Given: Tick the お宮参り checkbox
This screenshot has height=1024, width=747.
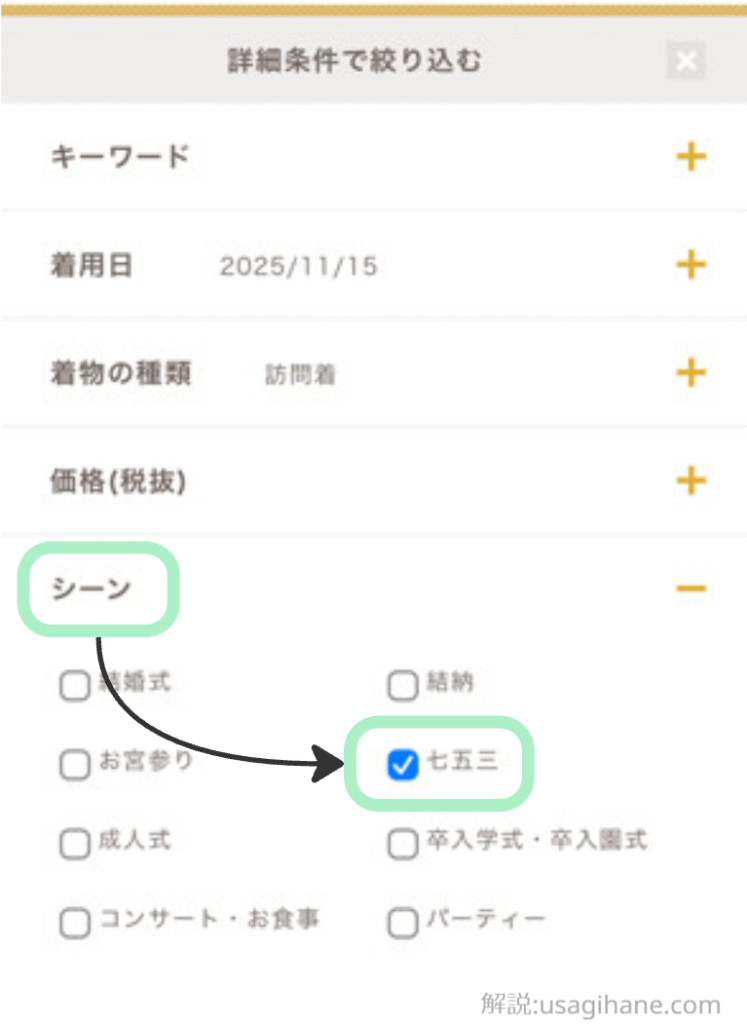Looking at the screenshot, I should 75,766.
